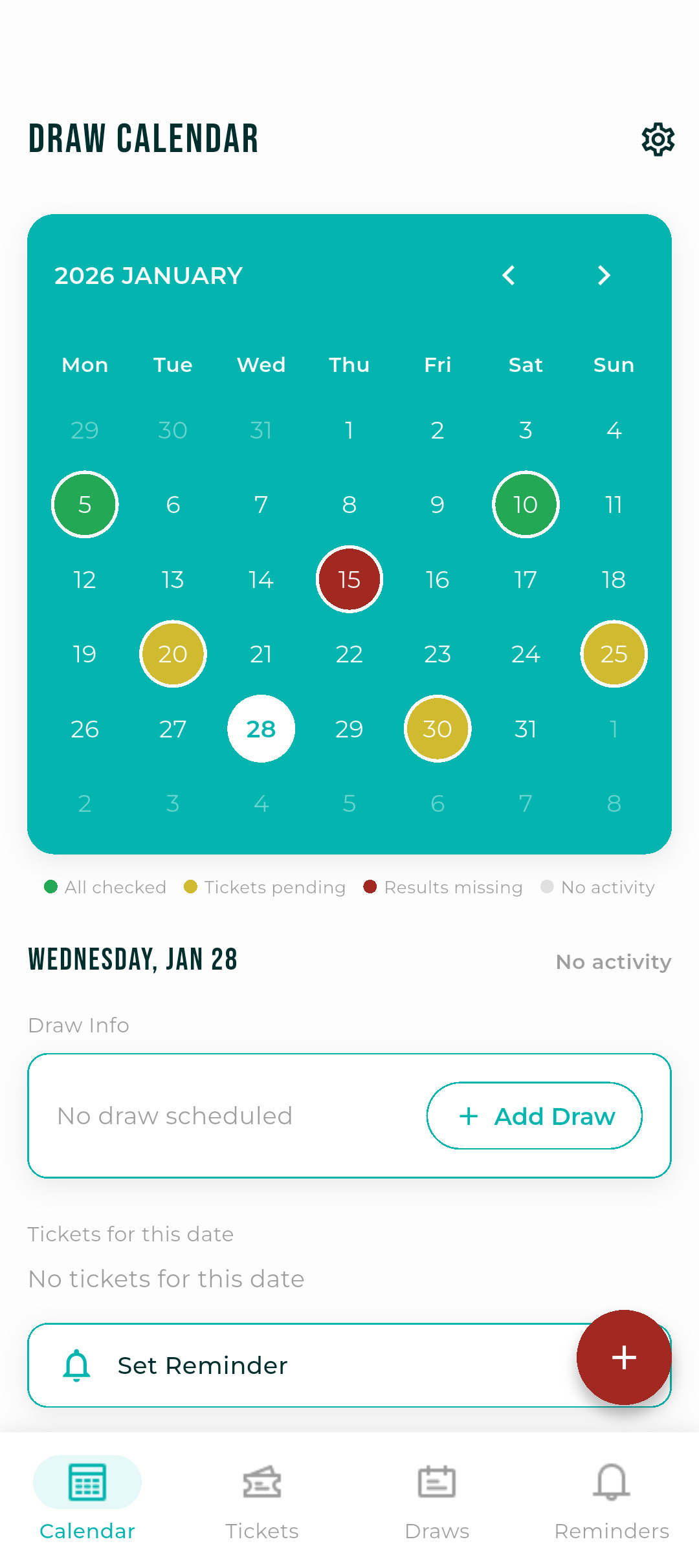Click the Reminders bell icon
This screenshot has width=699, height=1568.
click(x=610, y=1481)
